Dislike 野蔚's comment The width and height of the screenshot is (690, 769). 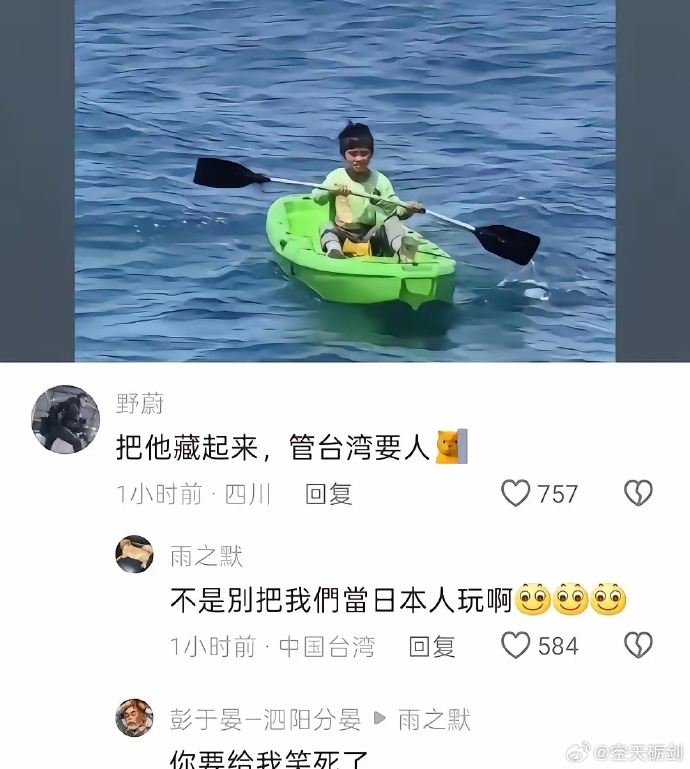point(638,493)
